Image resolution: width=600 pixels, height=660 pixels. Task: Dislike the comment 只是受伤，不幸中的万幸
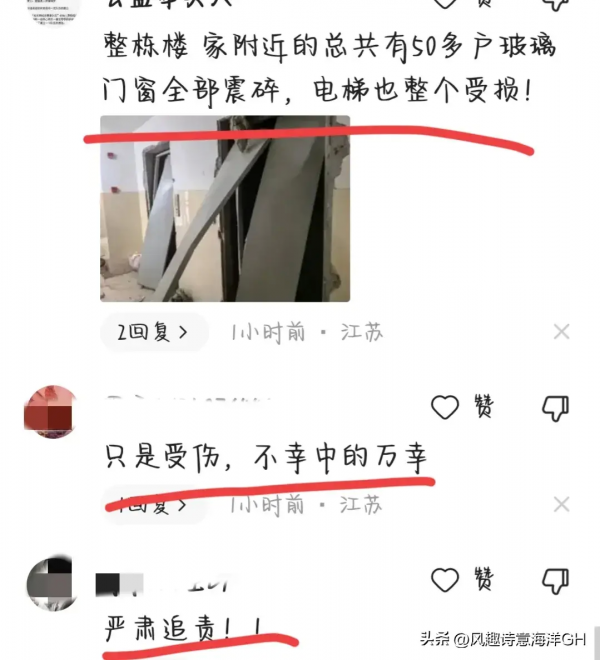(555, 407)
